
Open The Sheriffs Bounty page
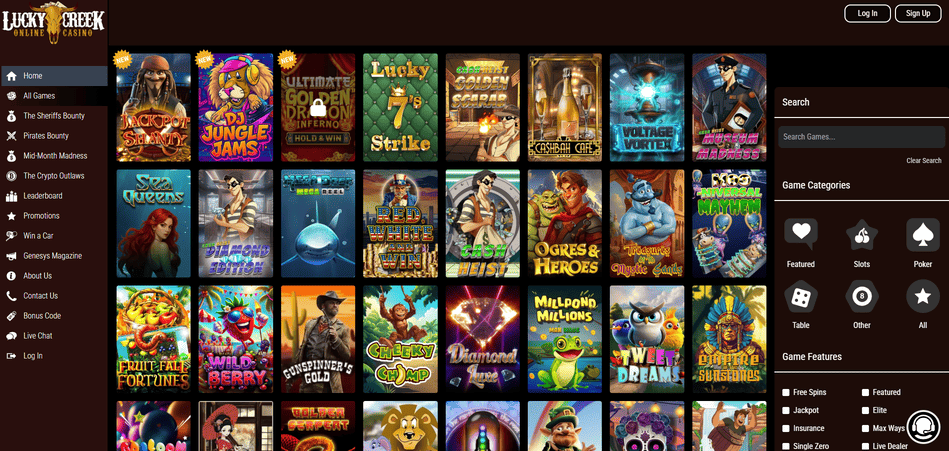point(54,116)
